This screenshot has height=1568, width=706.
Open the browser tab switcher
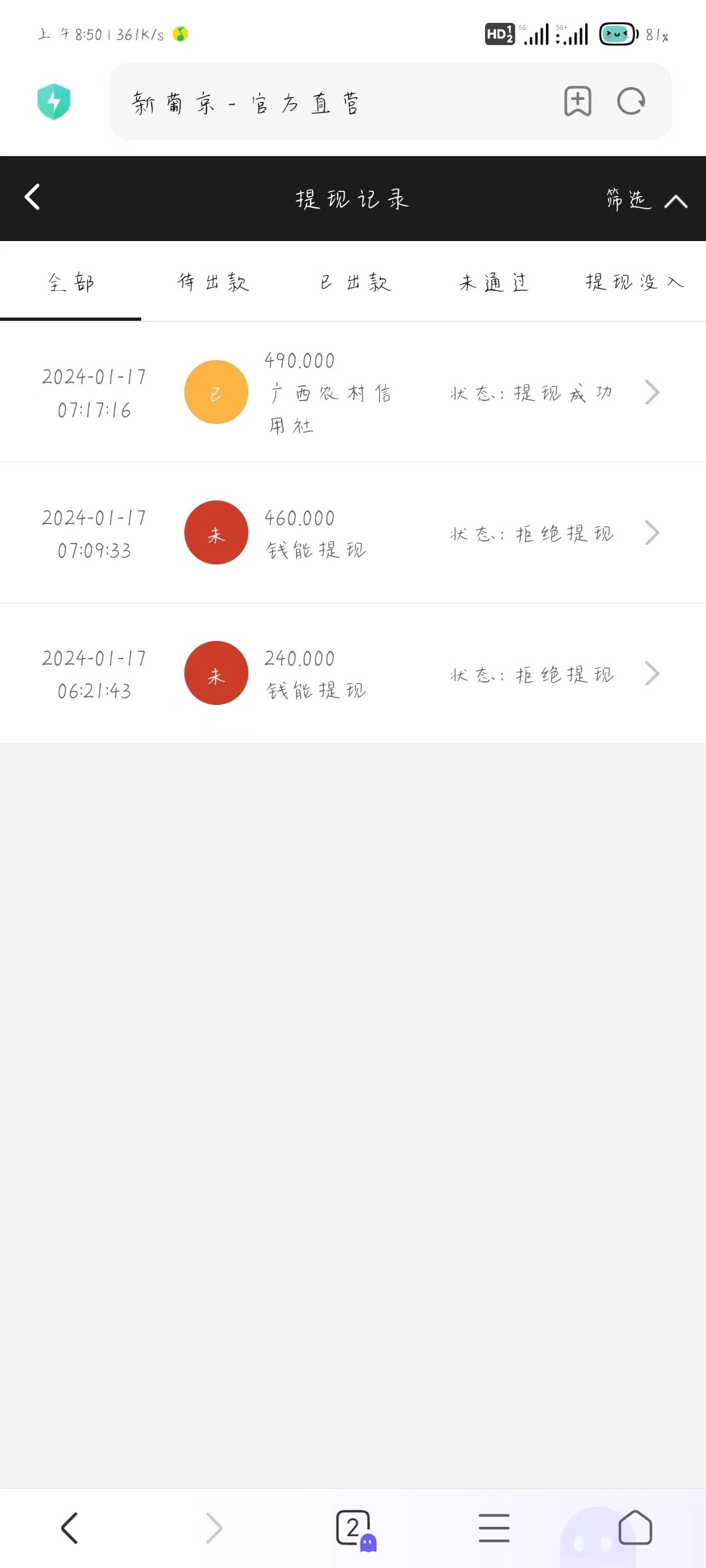(x=354, y=1528)
